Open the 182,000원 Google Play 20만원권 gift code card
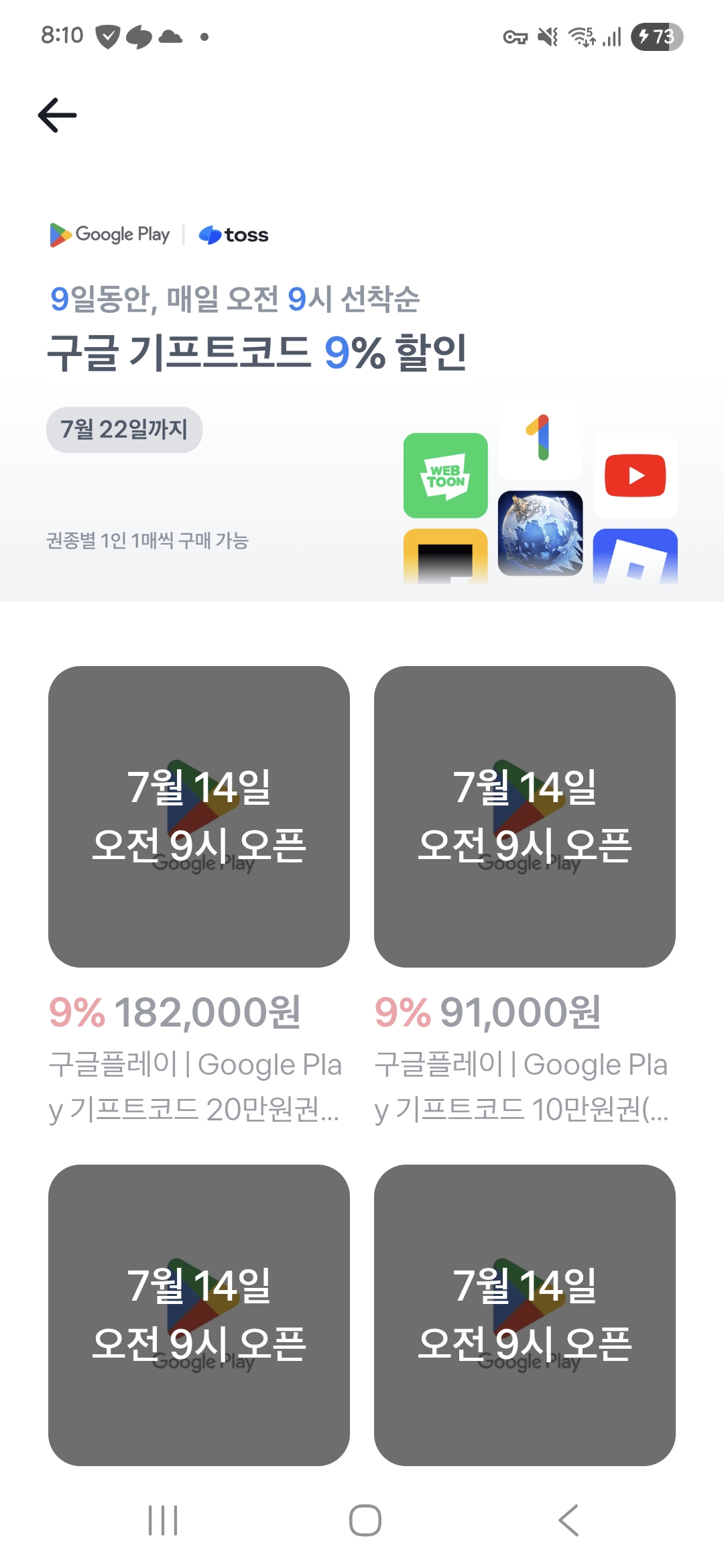The height and width of the screenshot is (1568, 724). (x=198, y=816)
